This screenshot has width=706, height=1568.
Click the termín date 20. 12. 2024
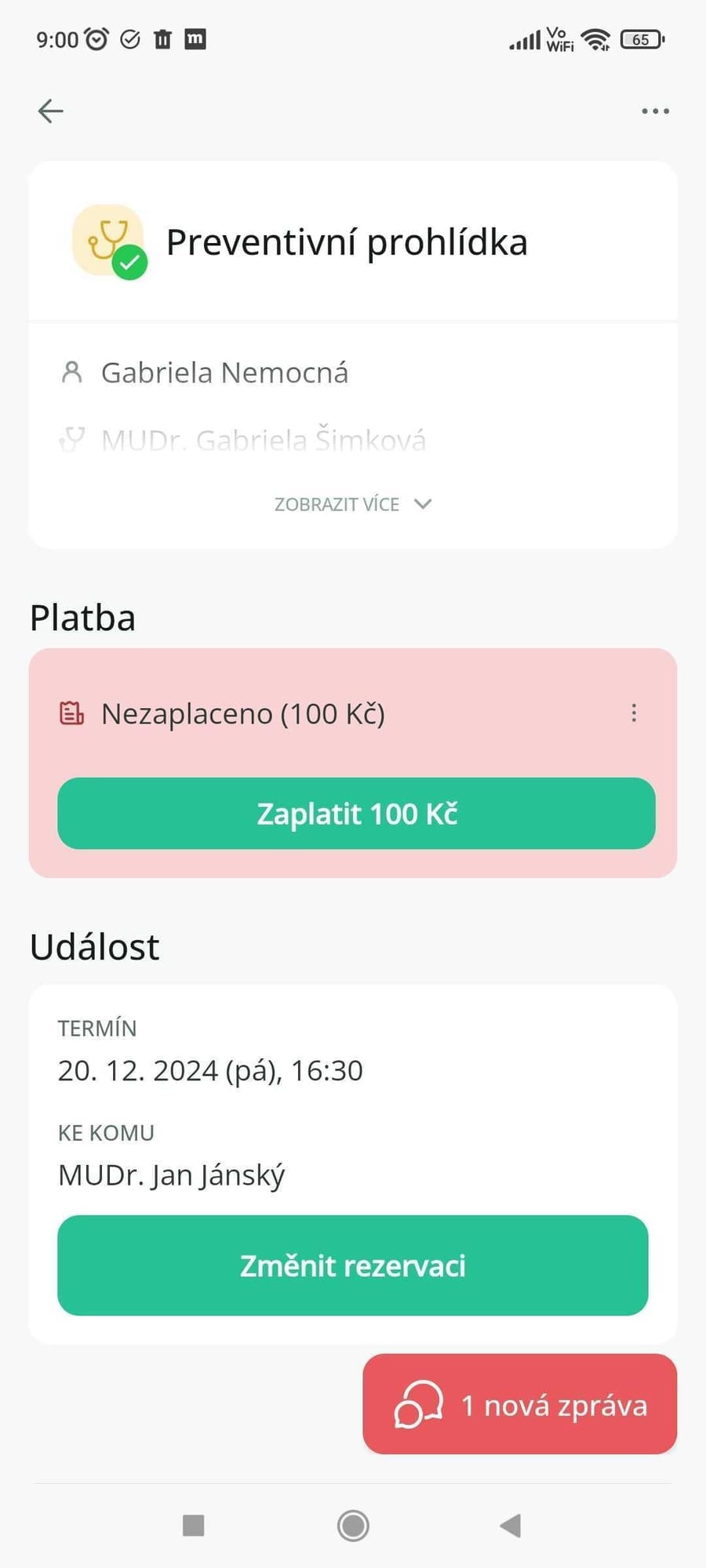pyautogui.click(x=210, y=1069)
